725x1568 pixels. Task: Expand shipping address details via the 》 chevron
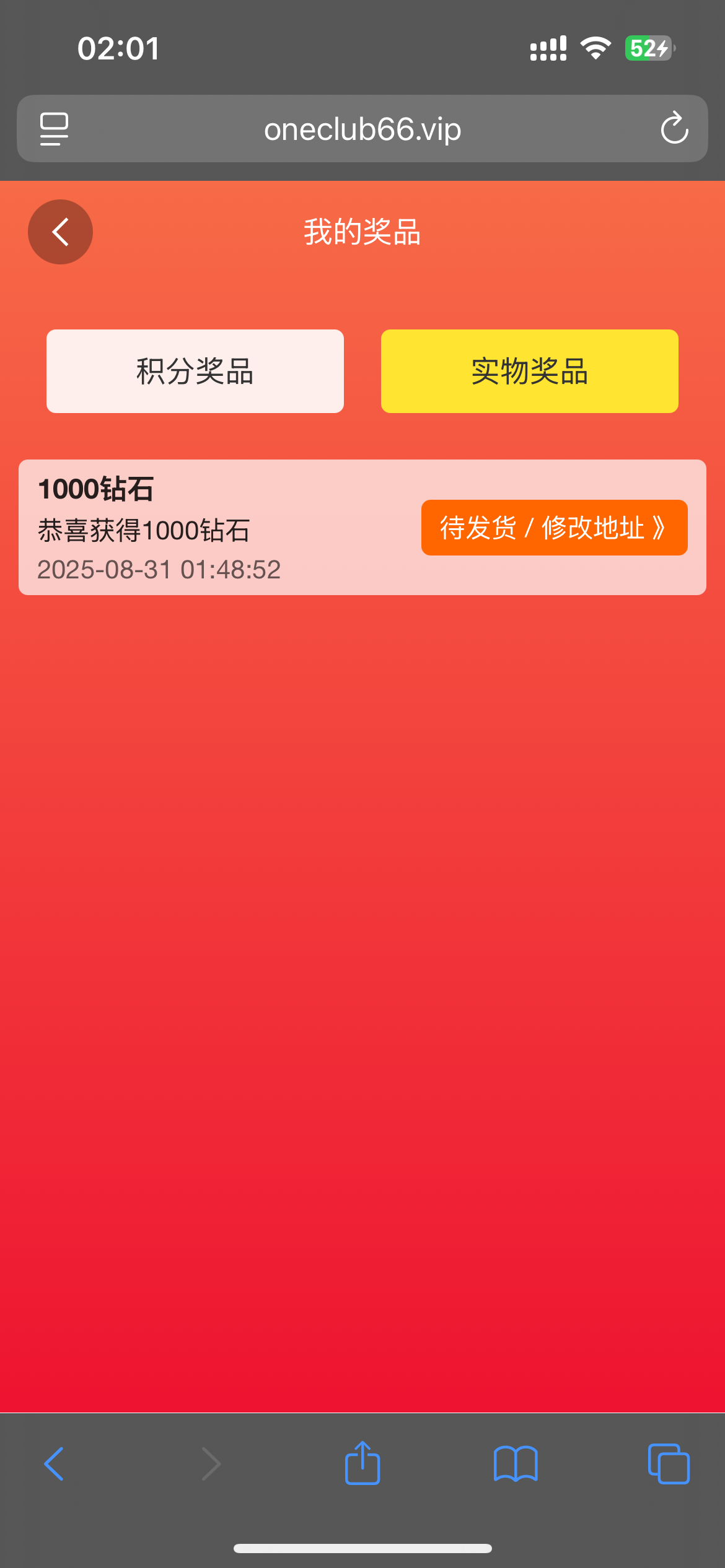659,528
